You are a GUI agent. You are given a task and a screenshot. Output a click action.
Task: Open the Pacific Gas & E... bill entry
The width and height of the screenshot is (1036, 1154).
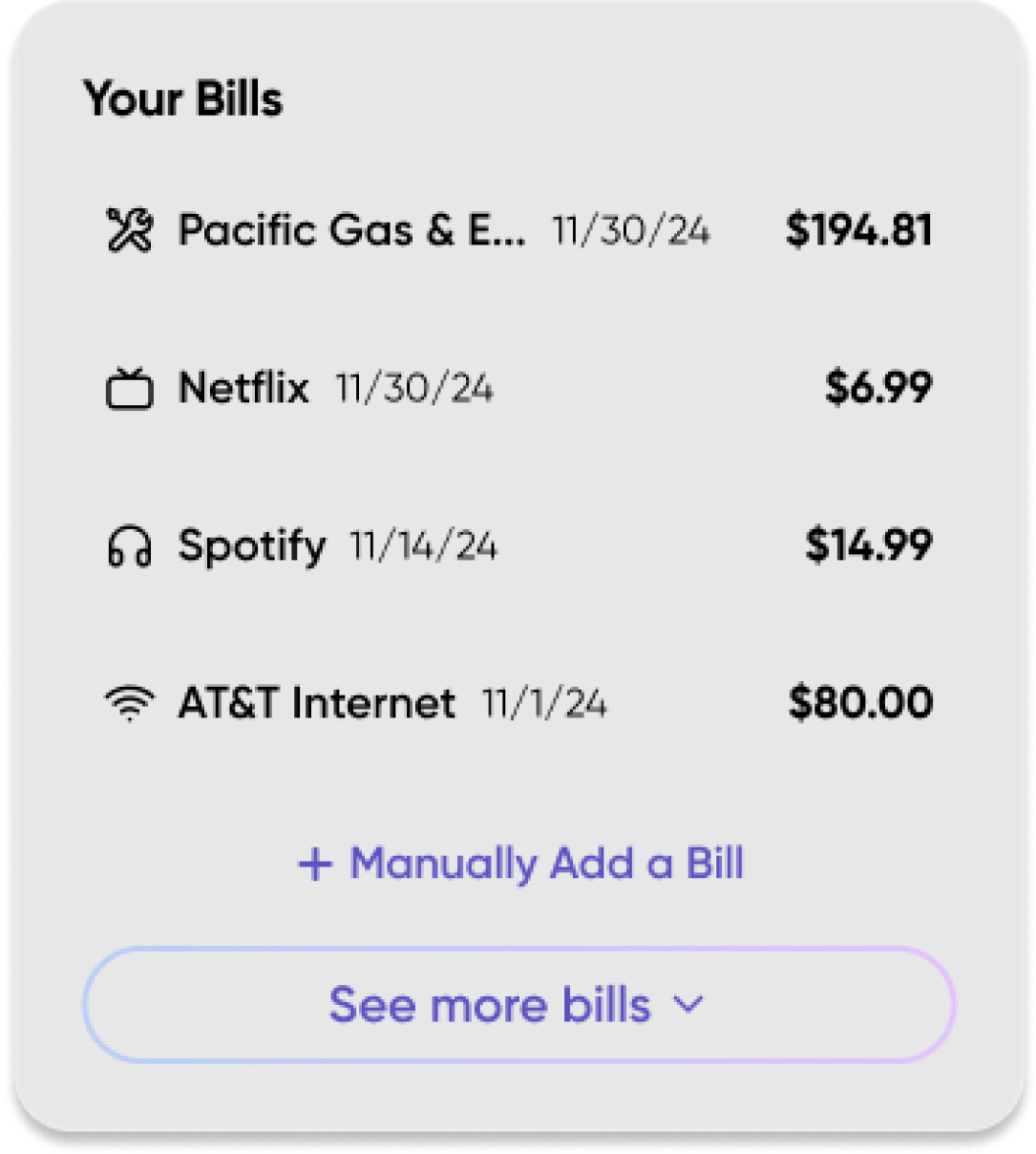[353, 229]
